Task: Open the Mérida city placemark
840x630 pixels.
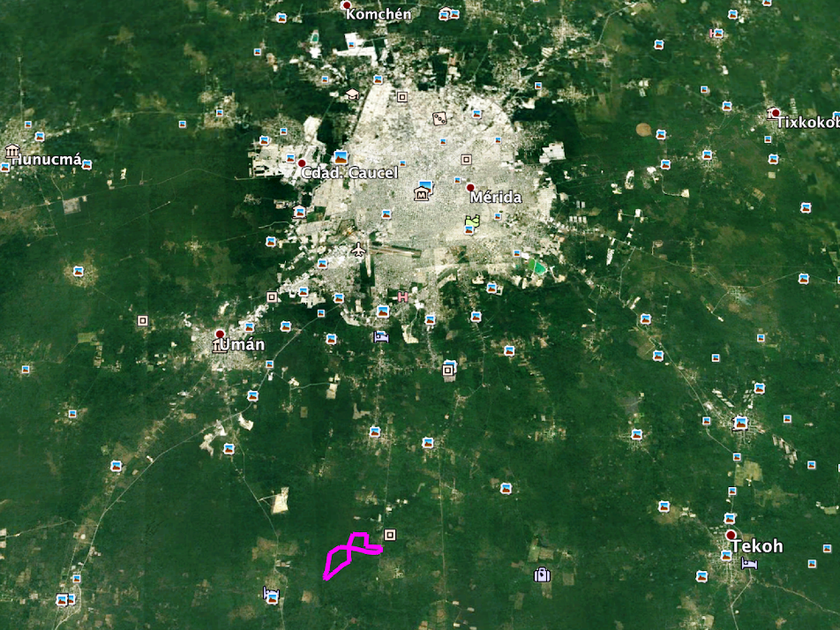Action: pyautogui.click(x=470, y=187)
